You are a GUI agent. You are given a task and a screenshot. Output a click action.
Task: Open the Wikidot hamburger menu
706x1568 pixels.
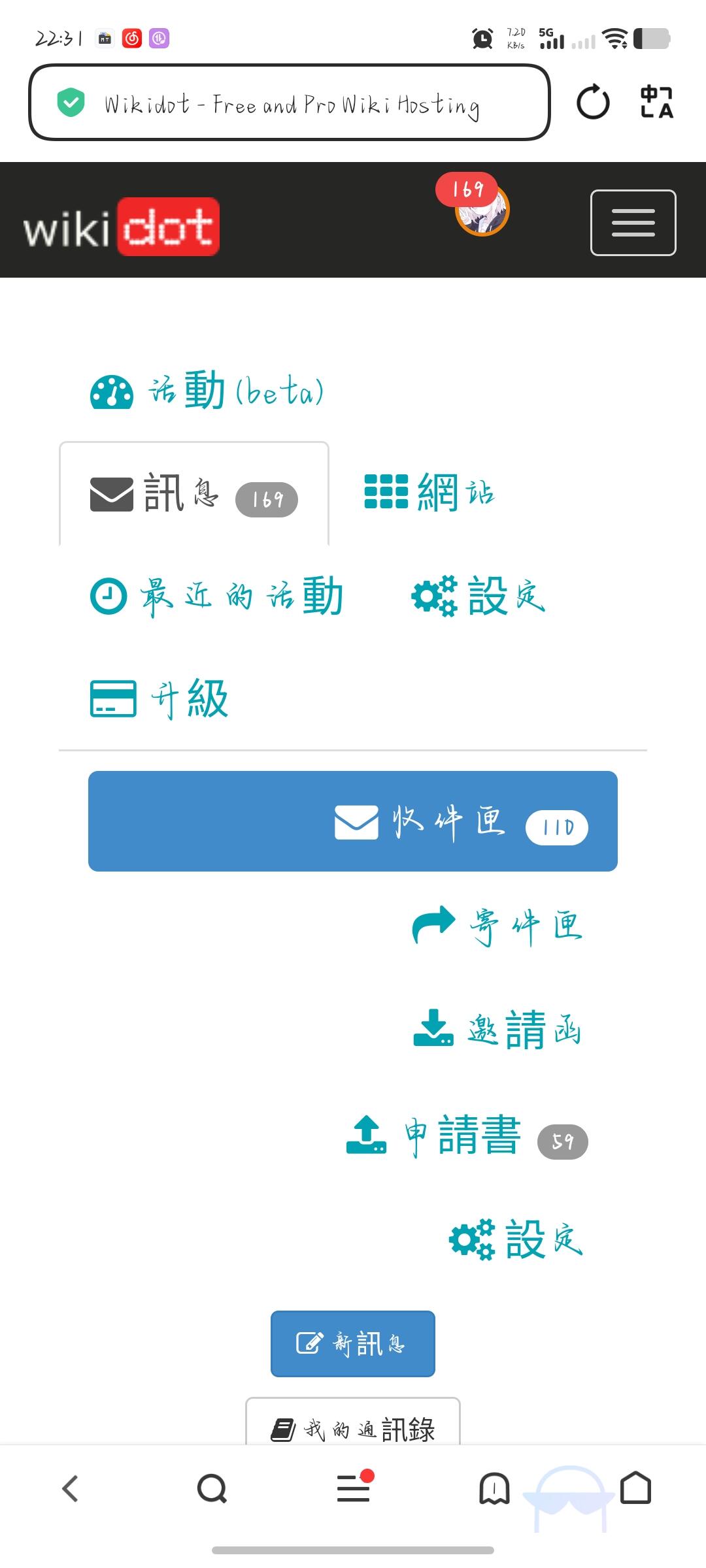click(633, 222)
